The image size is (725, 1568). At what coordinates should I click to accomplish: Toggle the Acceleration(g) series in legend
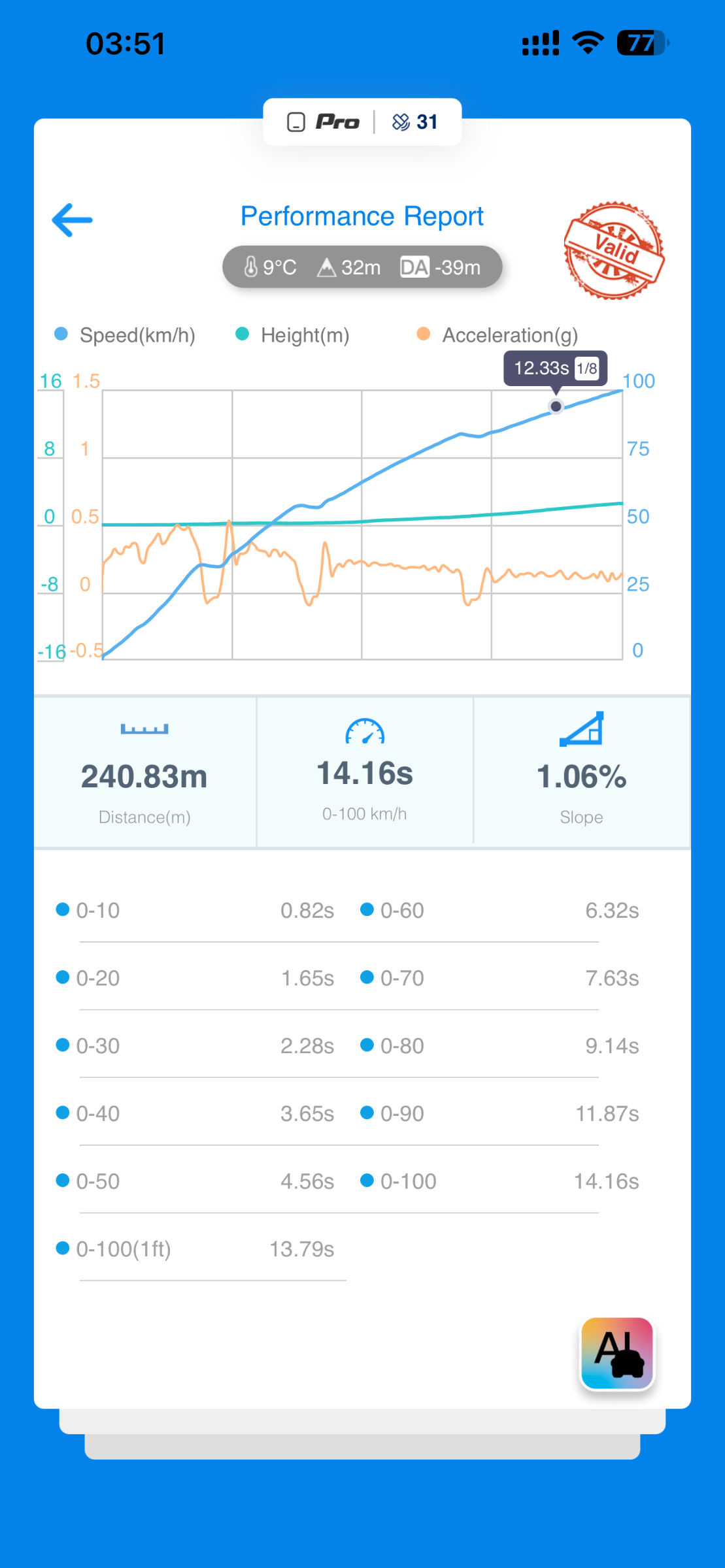click(497, 335)
